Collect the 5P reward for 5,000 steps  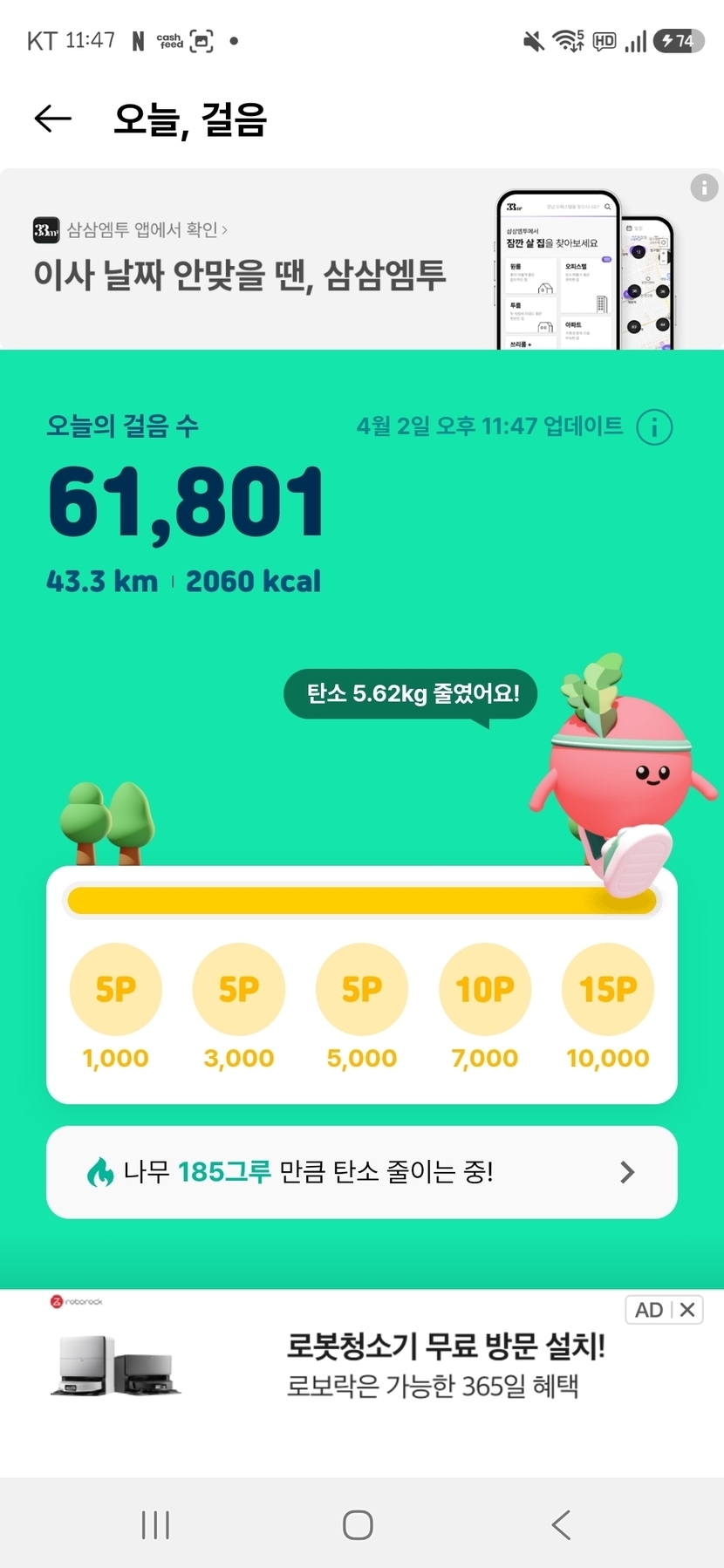point(362,990)
